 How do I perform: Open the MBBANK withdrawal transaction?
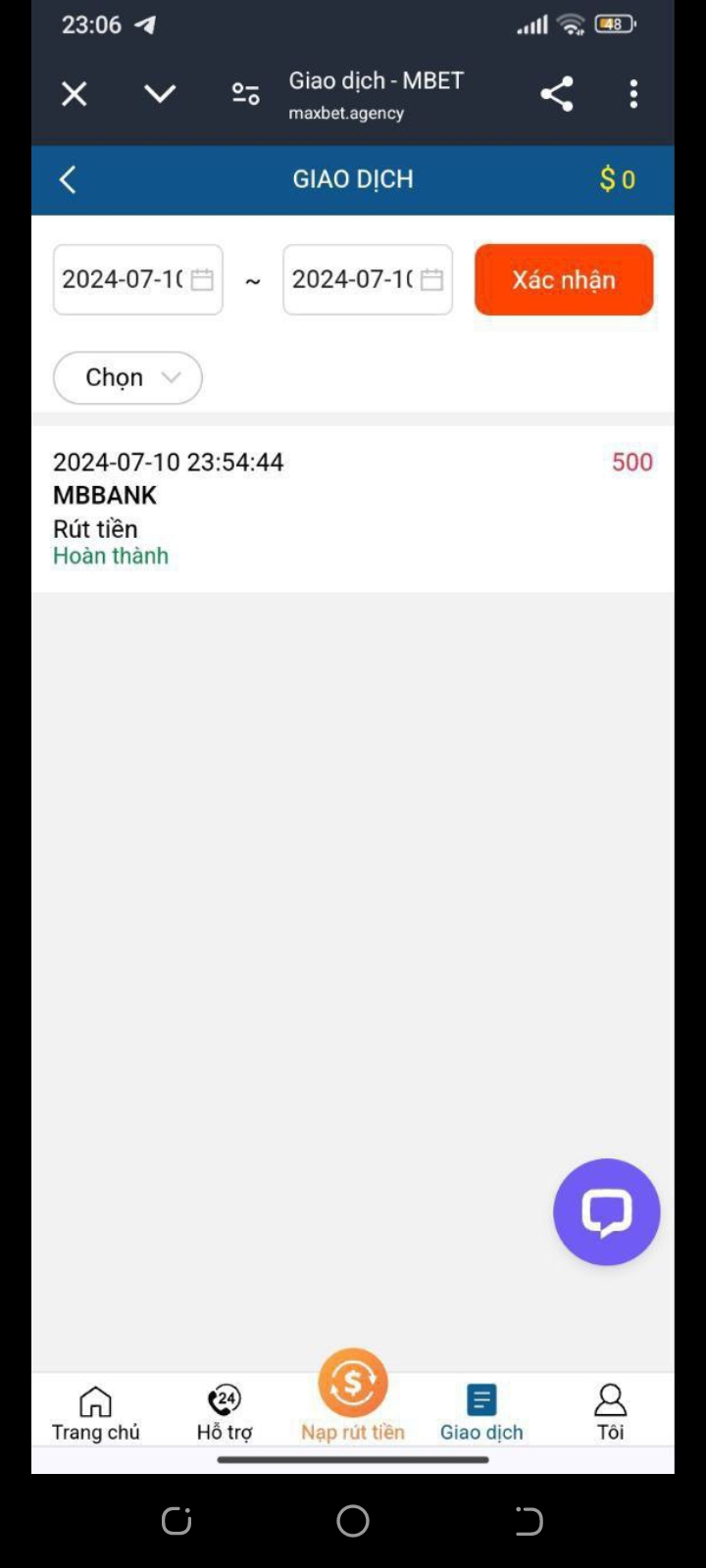pyautogui.click(x=353, y=508)
